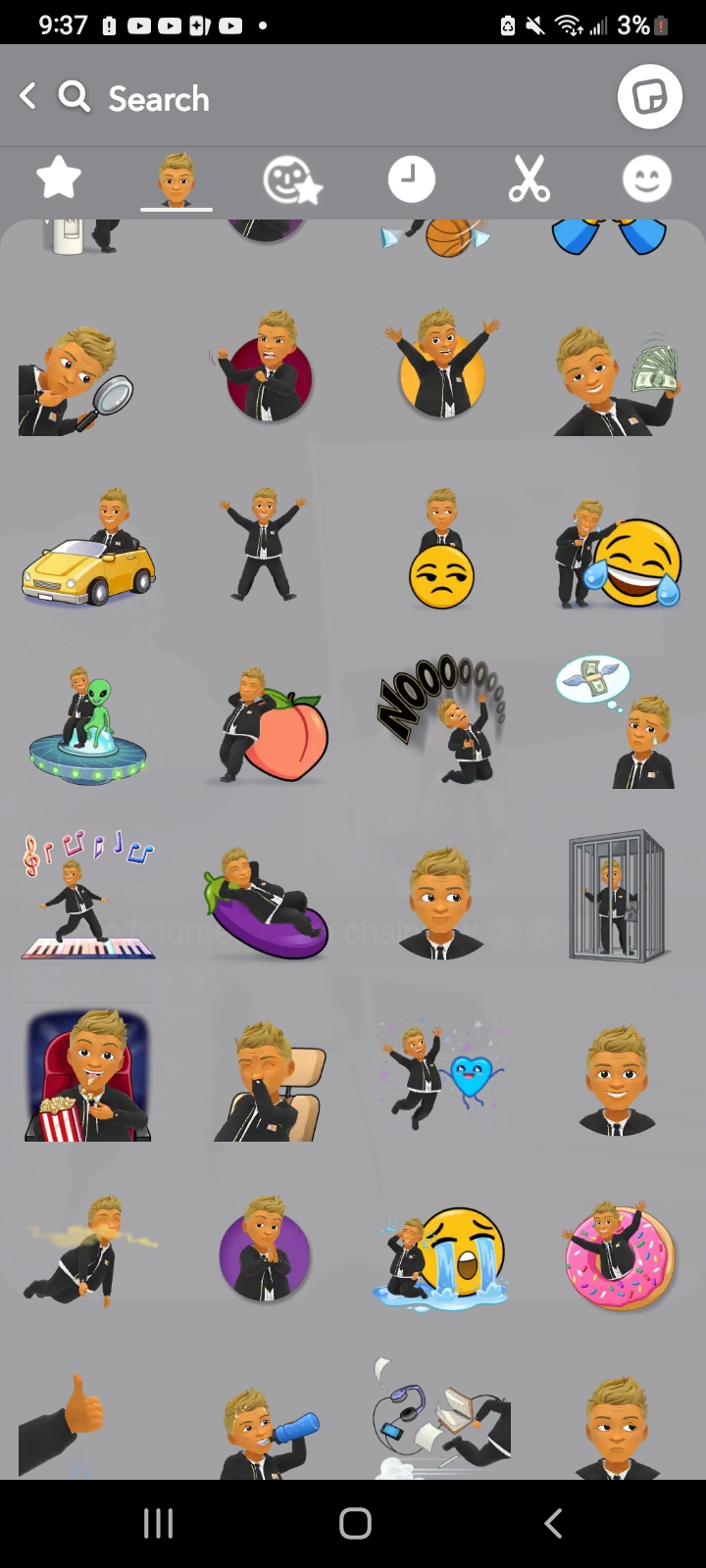The height and width of the screenshot is (1568, 706).
Task: Select the popcorn movie Bitmoji sticker
Action: 88,1076
